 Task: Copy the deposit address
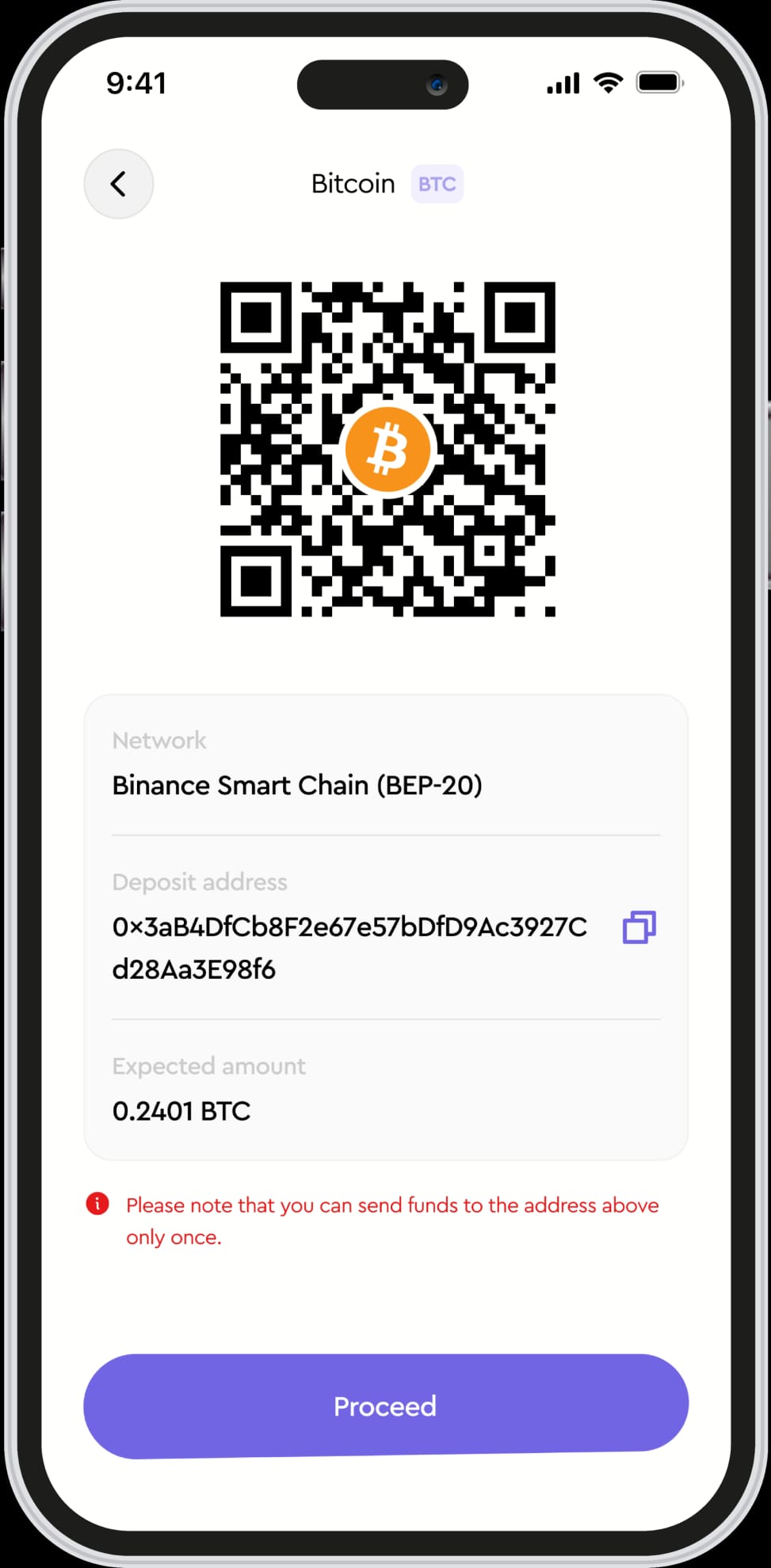[639, 927]
